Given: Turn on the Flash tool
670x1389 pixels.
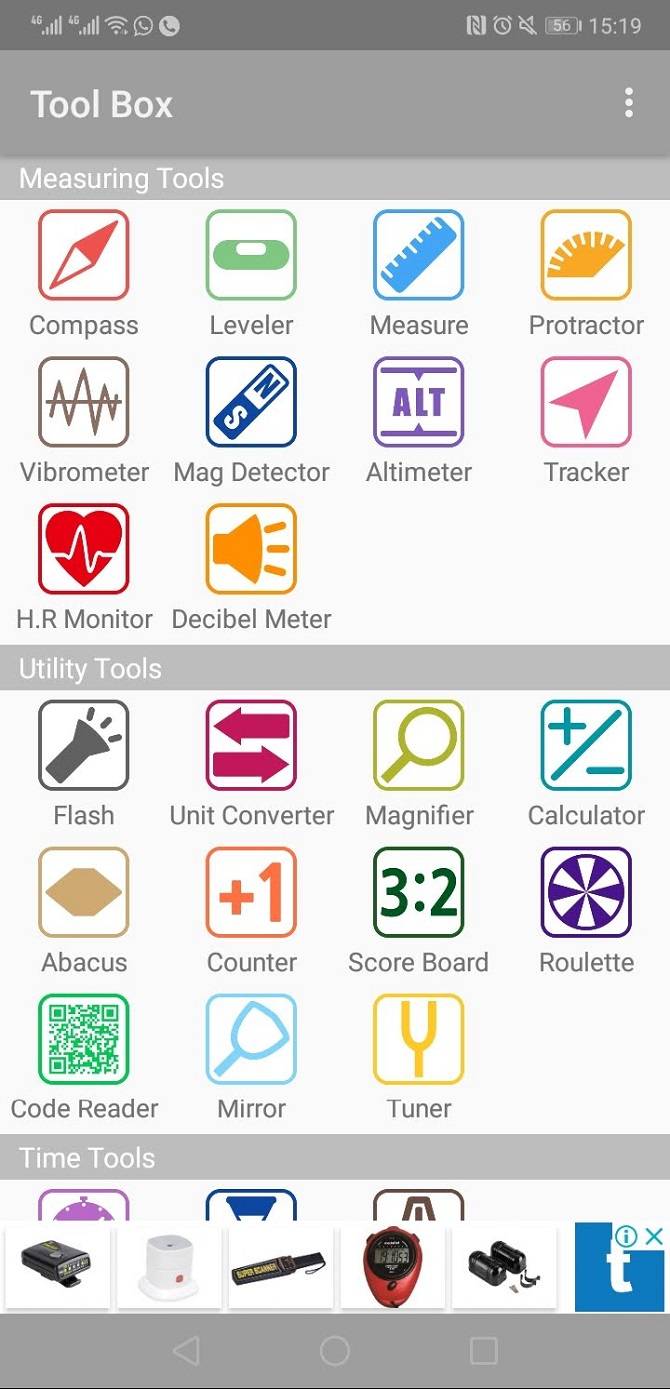Looking at the screenshot, I should [84, 745].
